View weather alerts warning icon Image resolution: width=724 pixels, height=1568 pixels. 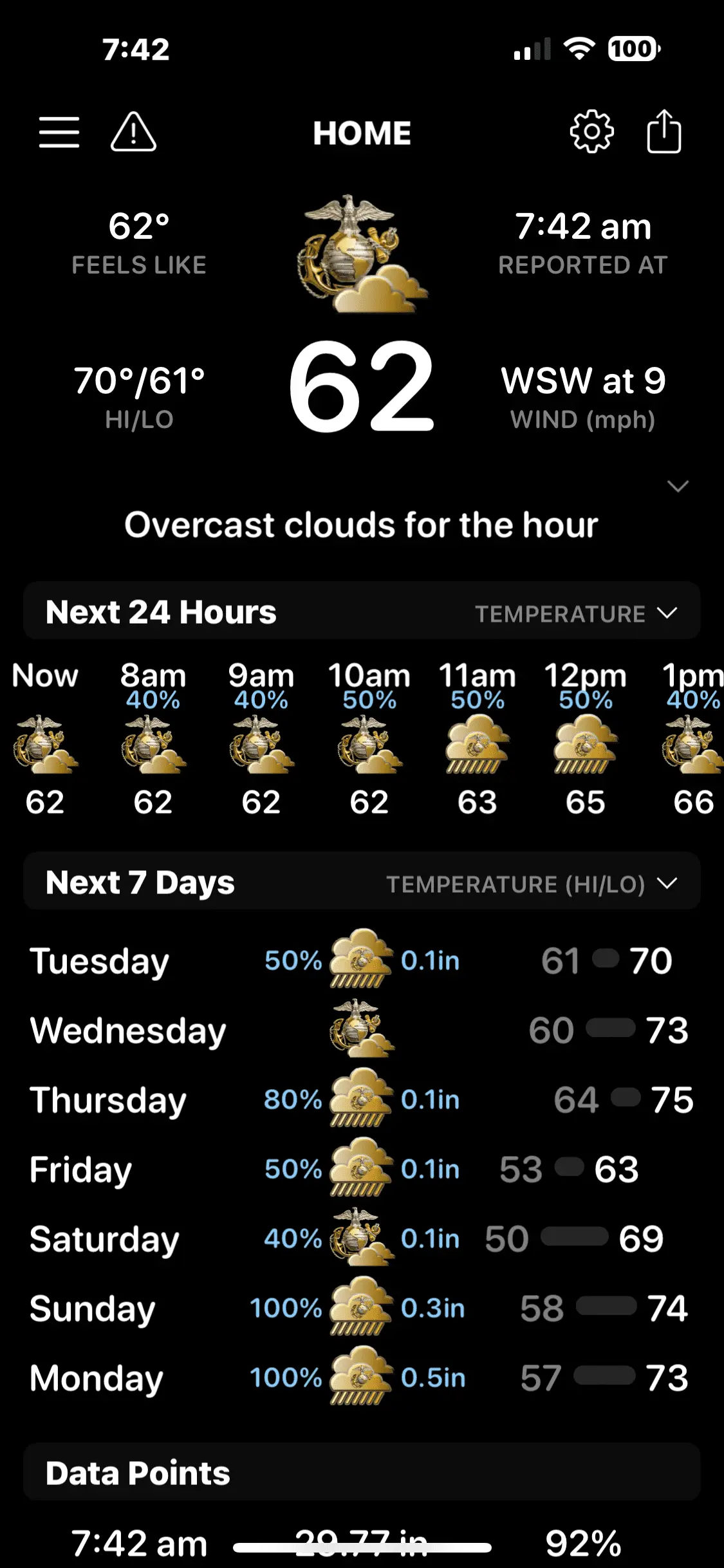coord(133,133)
